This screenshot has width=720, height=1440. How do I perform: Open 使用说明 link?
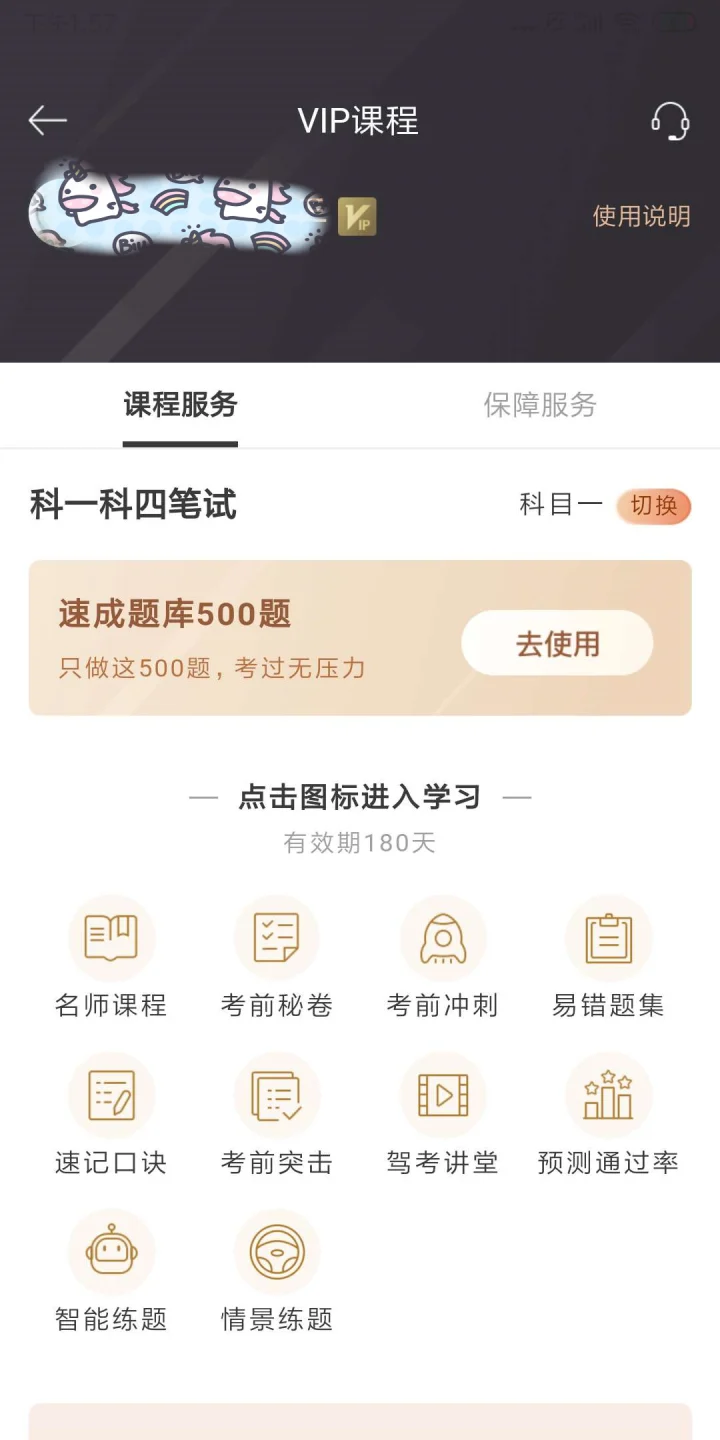point(641,216)
